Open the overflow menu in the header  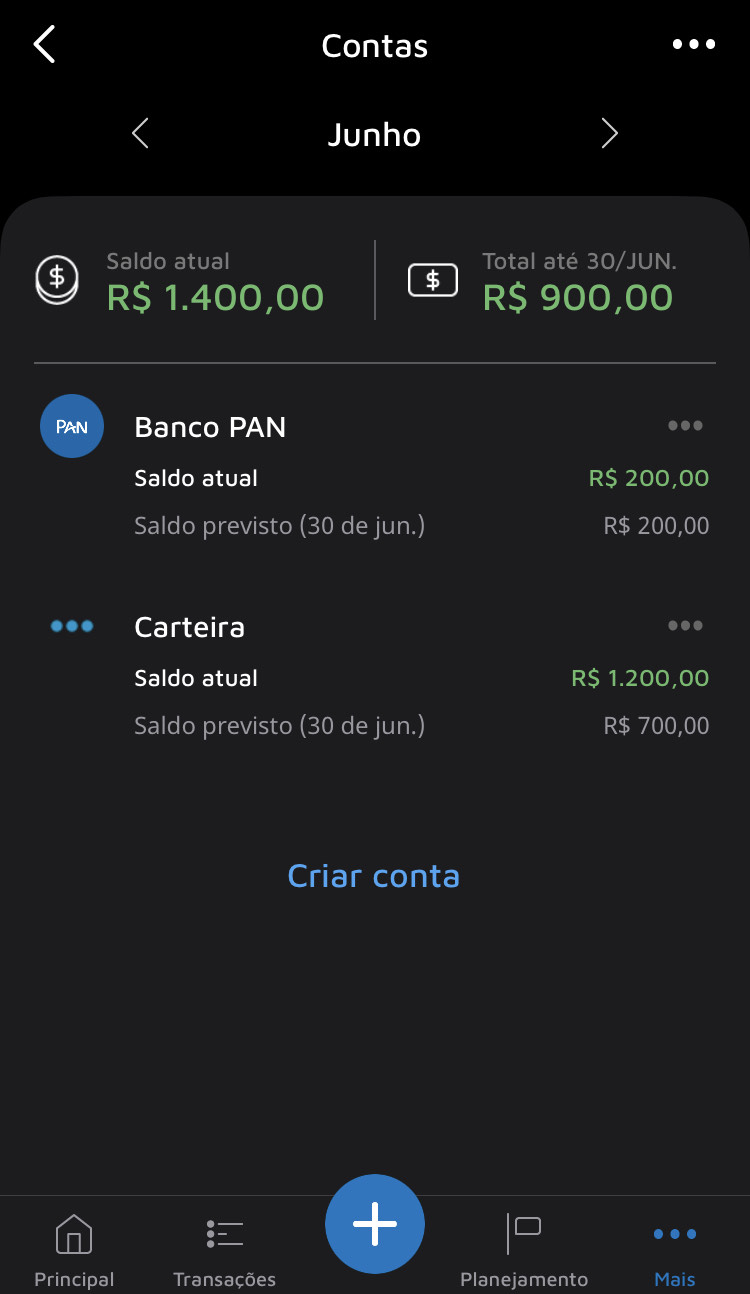pyautogui.click(x=694, y=45)
